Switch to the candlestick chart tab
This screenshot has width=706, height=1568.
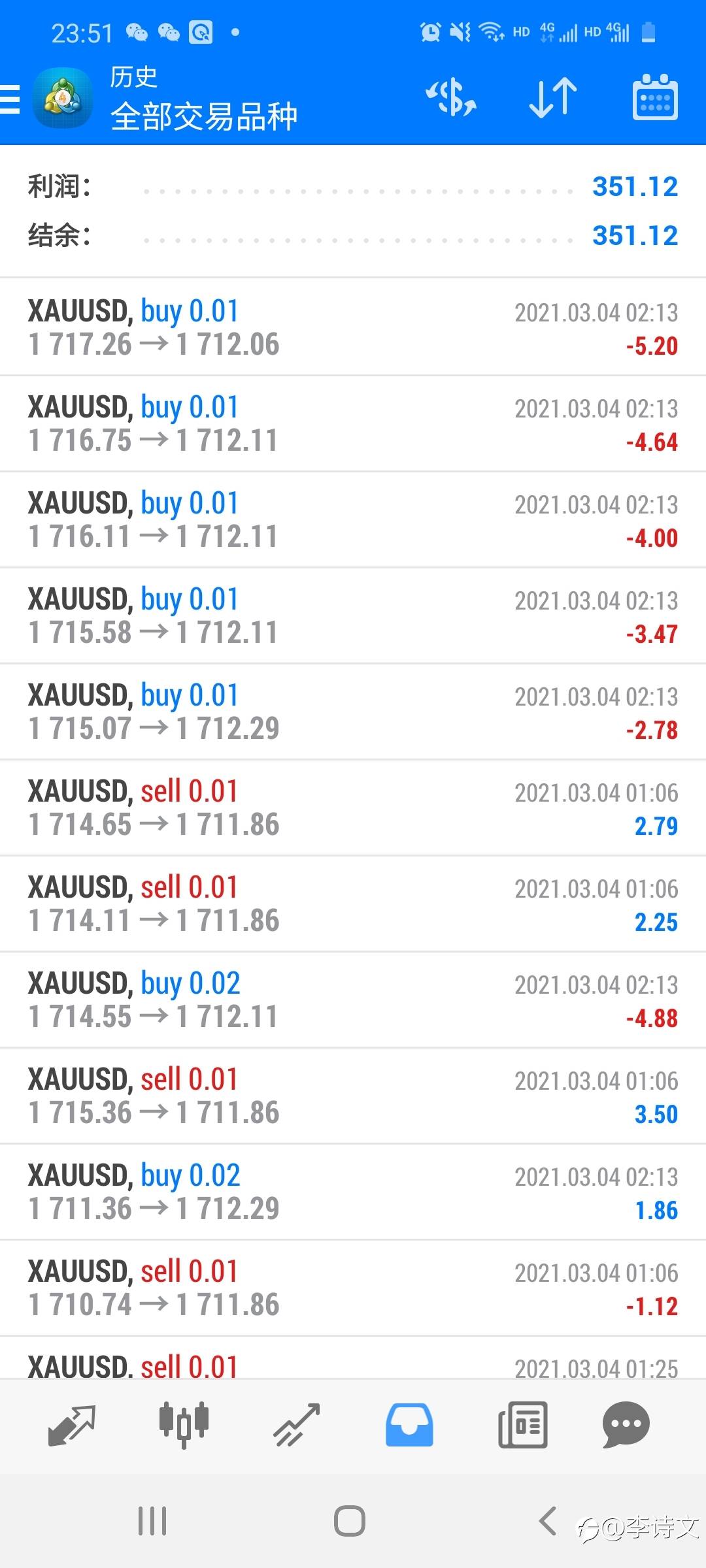pos(184,1425)
